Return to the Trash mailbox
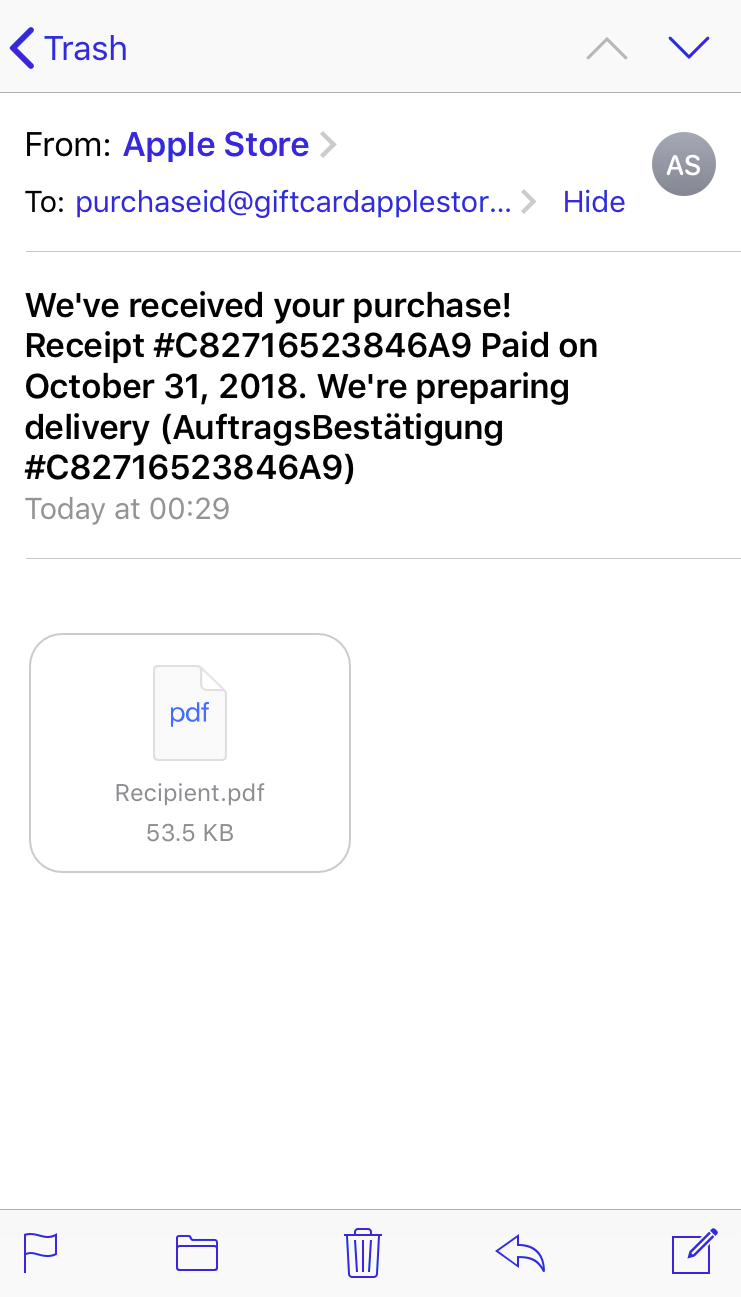741x1297 pixels. click(86, 47)
